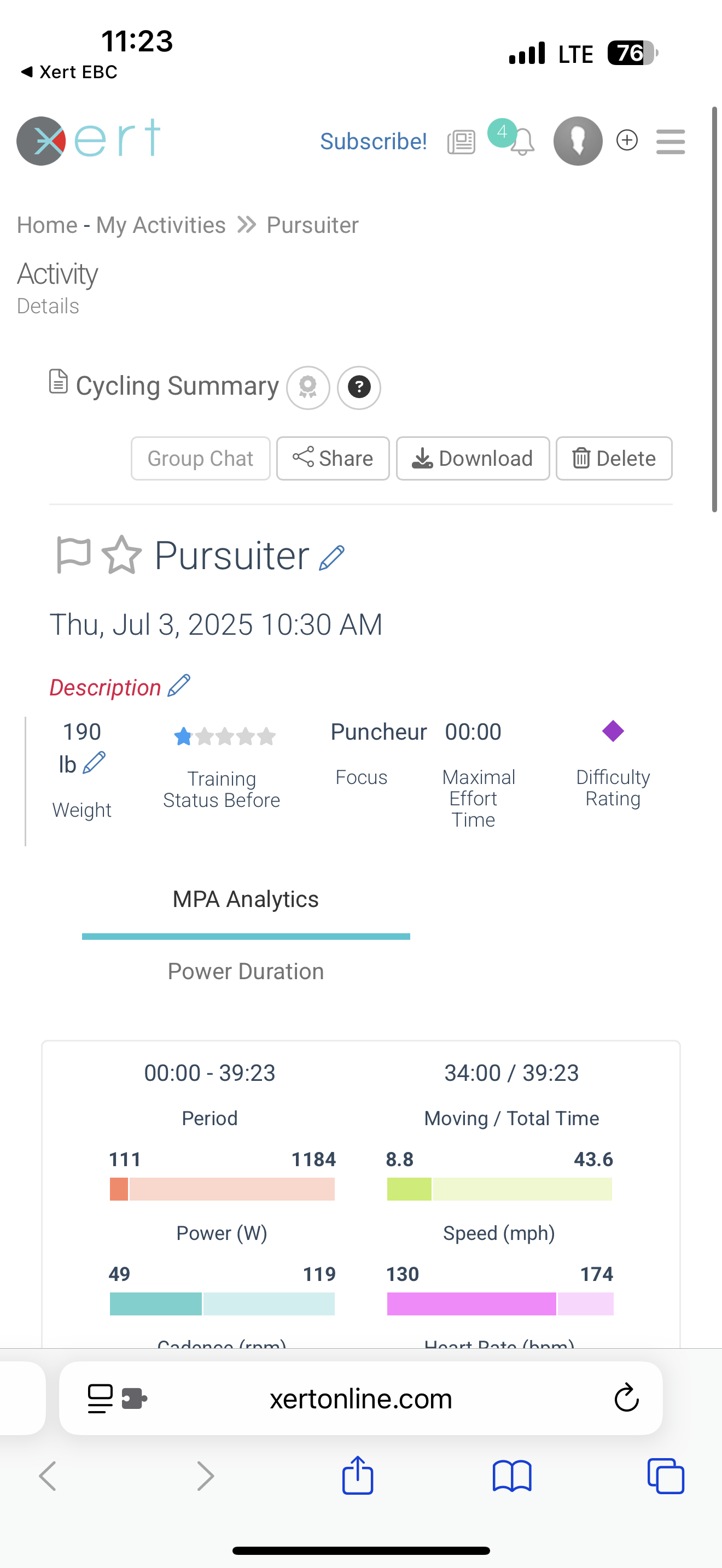Open the Subscribe! link
The width and height of the screenshot is (722, 1568).
[373, 141]
